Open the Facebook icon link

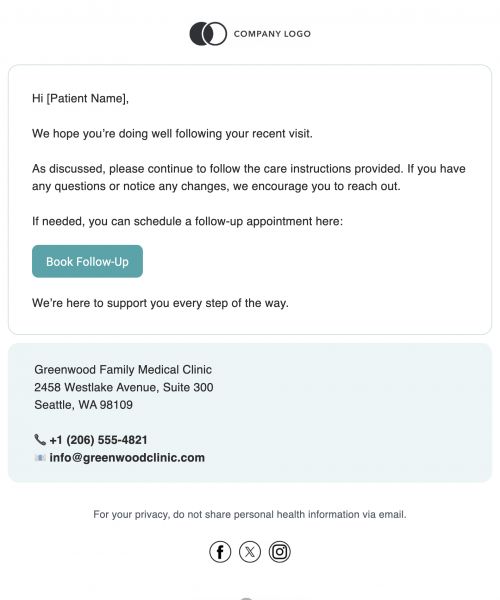pyautogui.click(x=220, y=552)
